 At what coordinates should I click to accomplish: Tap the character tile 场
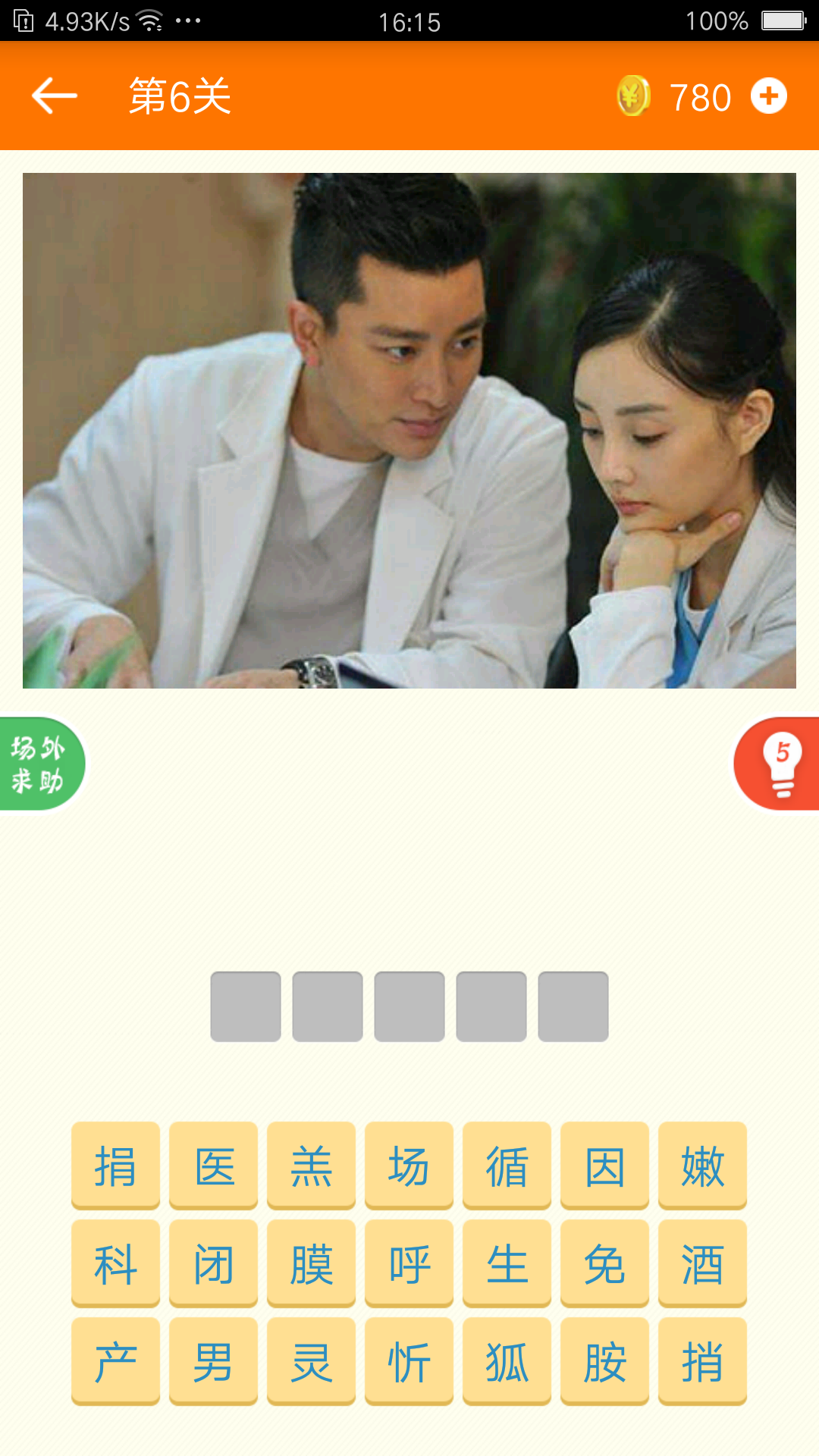[x=409, y=1165]
